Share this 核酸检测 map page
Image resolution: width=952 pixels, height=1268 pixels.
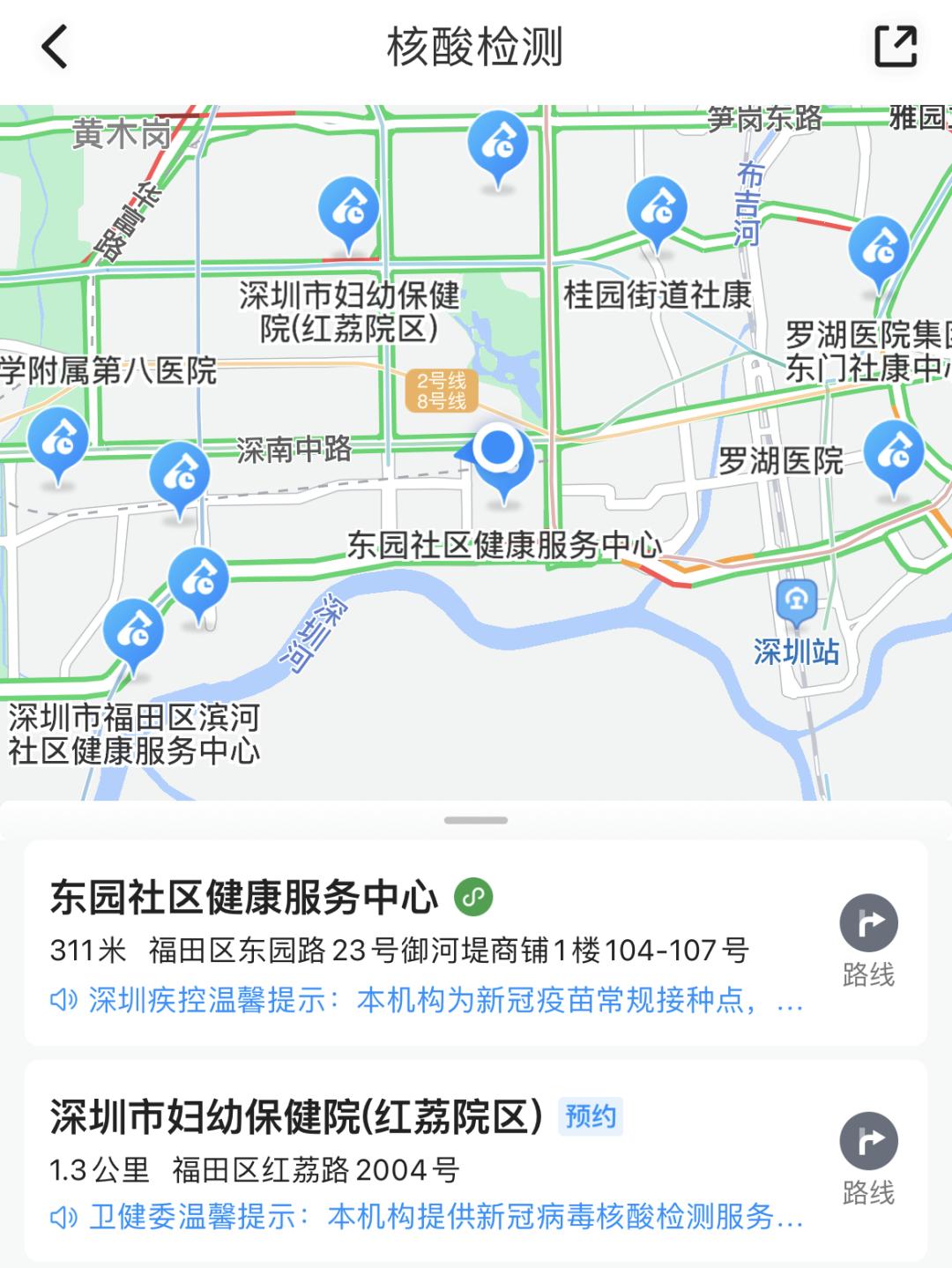click(895, 47)
